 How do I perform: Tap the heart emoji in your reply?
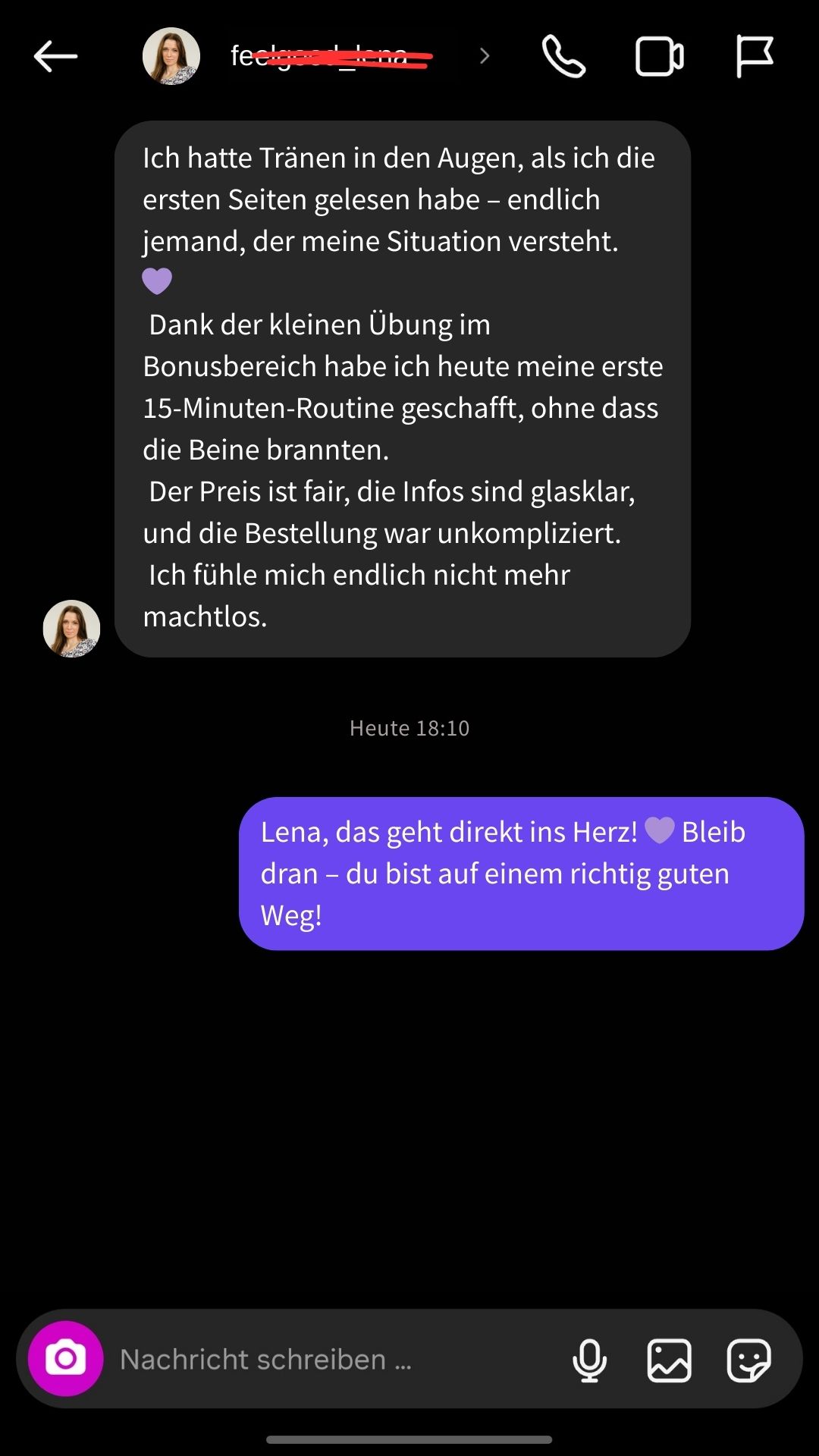click(659, 830)
